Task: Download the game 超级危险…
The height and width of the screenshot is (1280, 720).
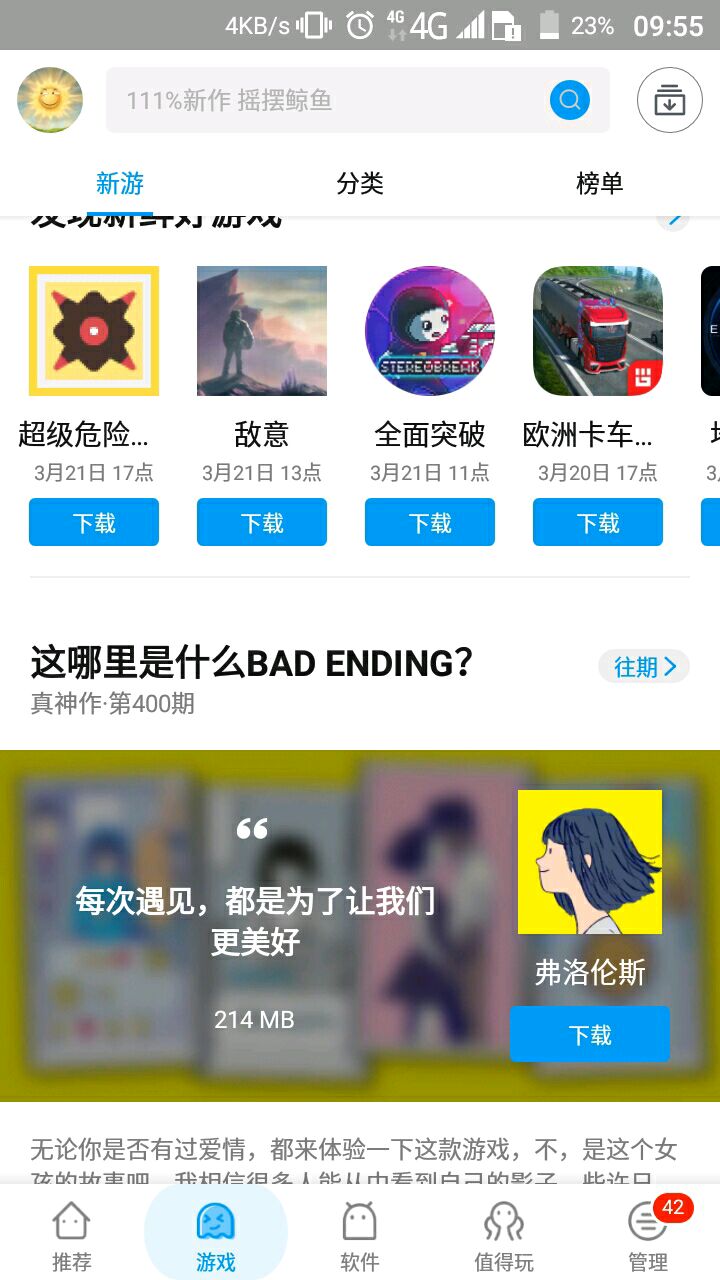Action: point(94,522)
